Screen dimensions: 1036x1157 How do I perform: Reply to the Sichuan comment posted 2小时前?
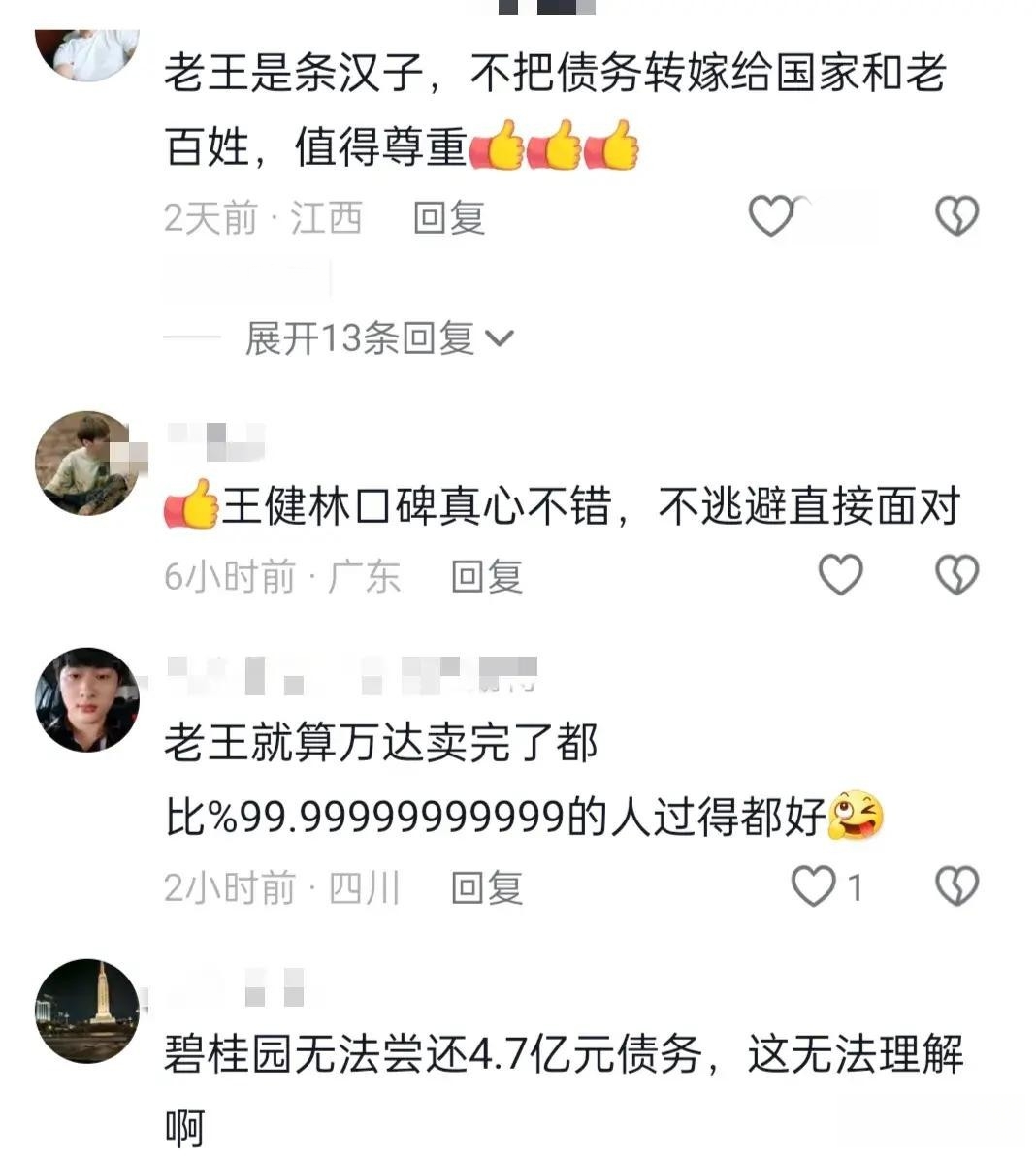tap(486, 888)
